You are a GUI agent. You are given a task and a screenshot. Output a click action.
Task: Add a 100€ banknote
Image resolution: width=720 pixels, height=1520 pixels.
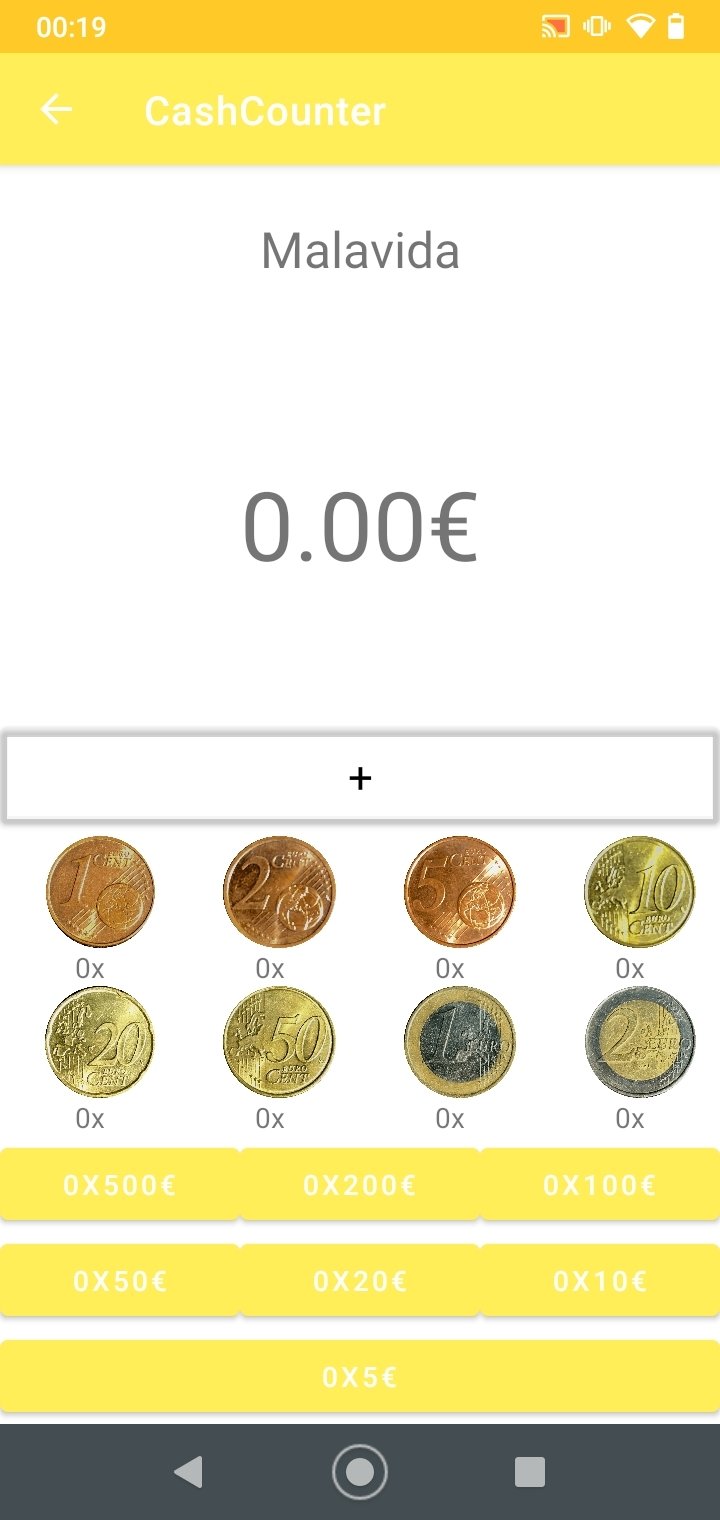click(600, 1185)
